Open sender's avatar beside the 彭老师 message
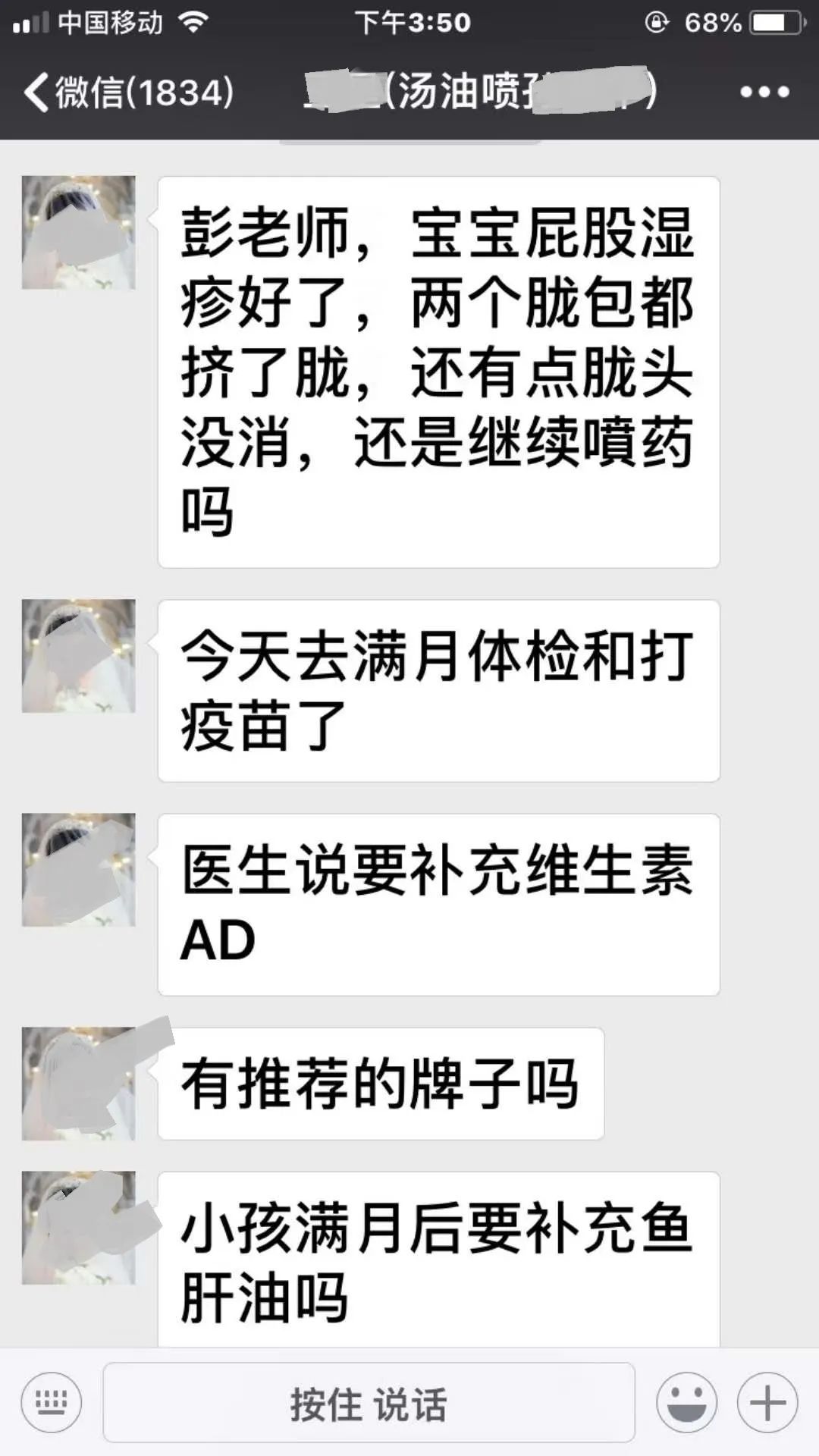The image size is (819, 1456). click(x=79, y=233)
